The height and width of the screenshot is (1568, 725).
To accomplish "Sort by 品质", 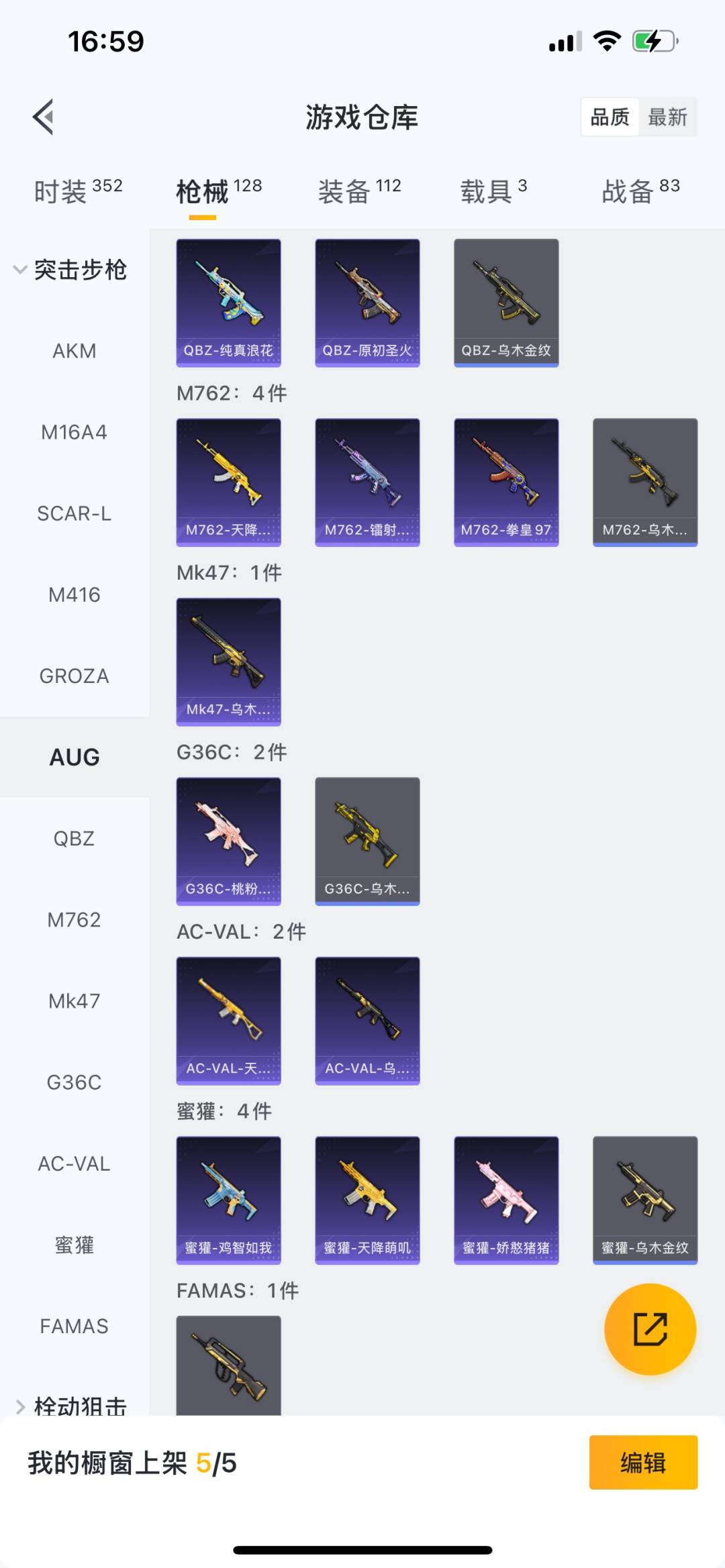I will coord(610,117).
